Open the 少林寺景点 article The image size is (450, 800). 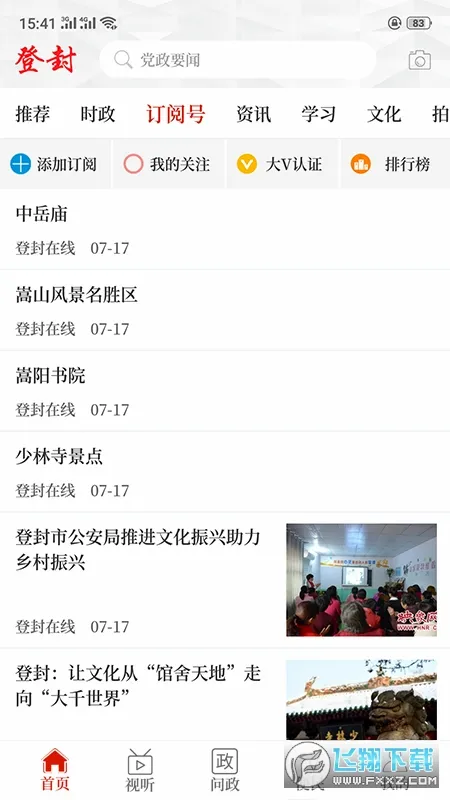(225, 472)
